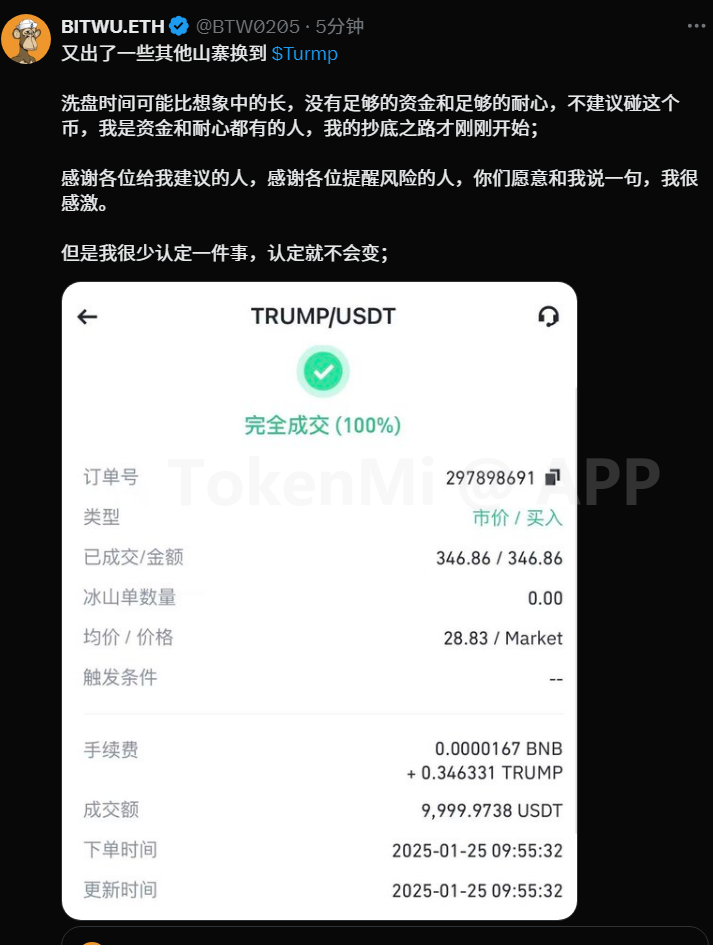
Task: View the attached TRUMP/USDT order image
Action: coord(320,600)
